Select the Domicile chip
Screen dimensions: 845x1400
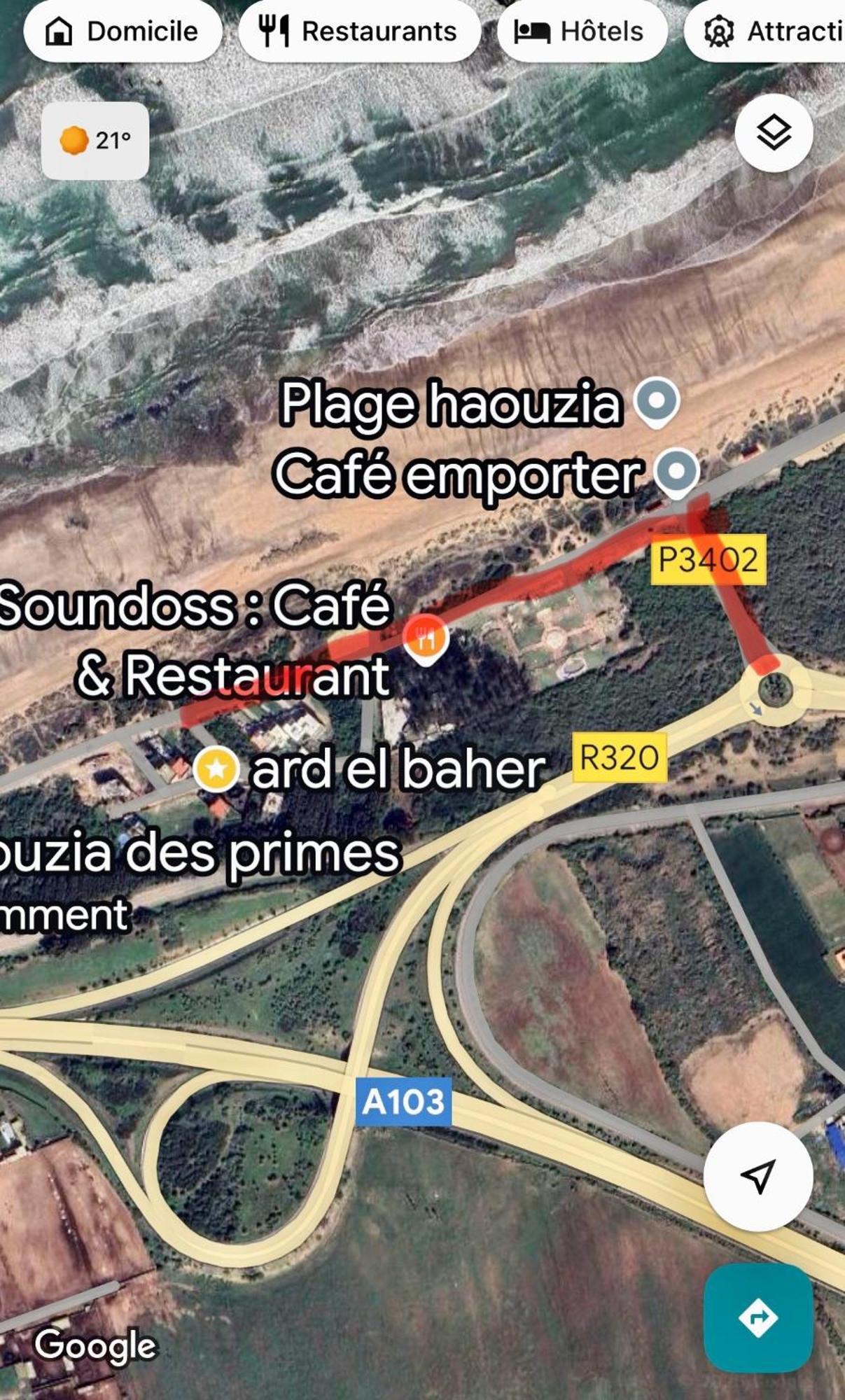[123, 31]
